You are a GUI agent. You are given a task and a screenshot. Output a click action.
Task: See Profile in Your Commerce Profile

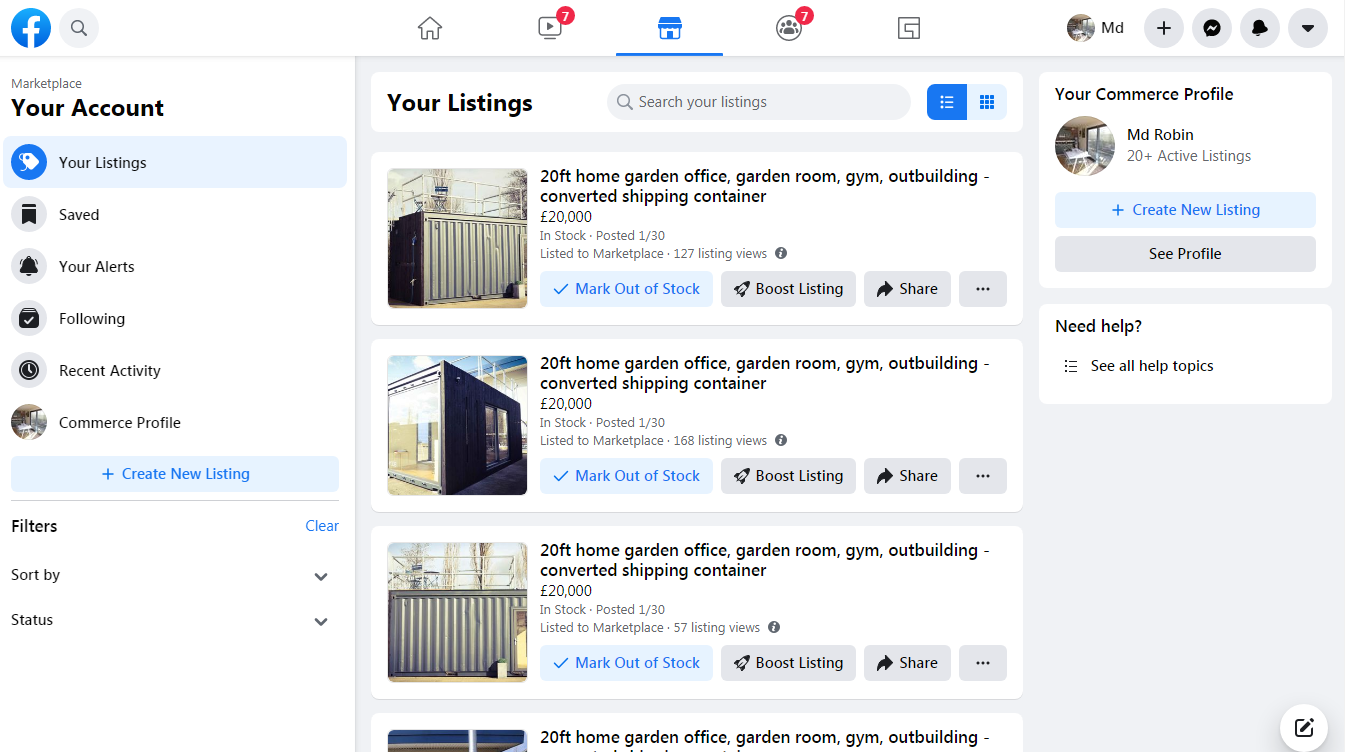pyautogui.click(x=1185, y=254)
